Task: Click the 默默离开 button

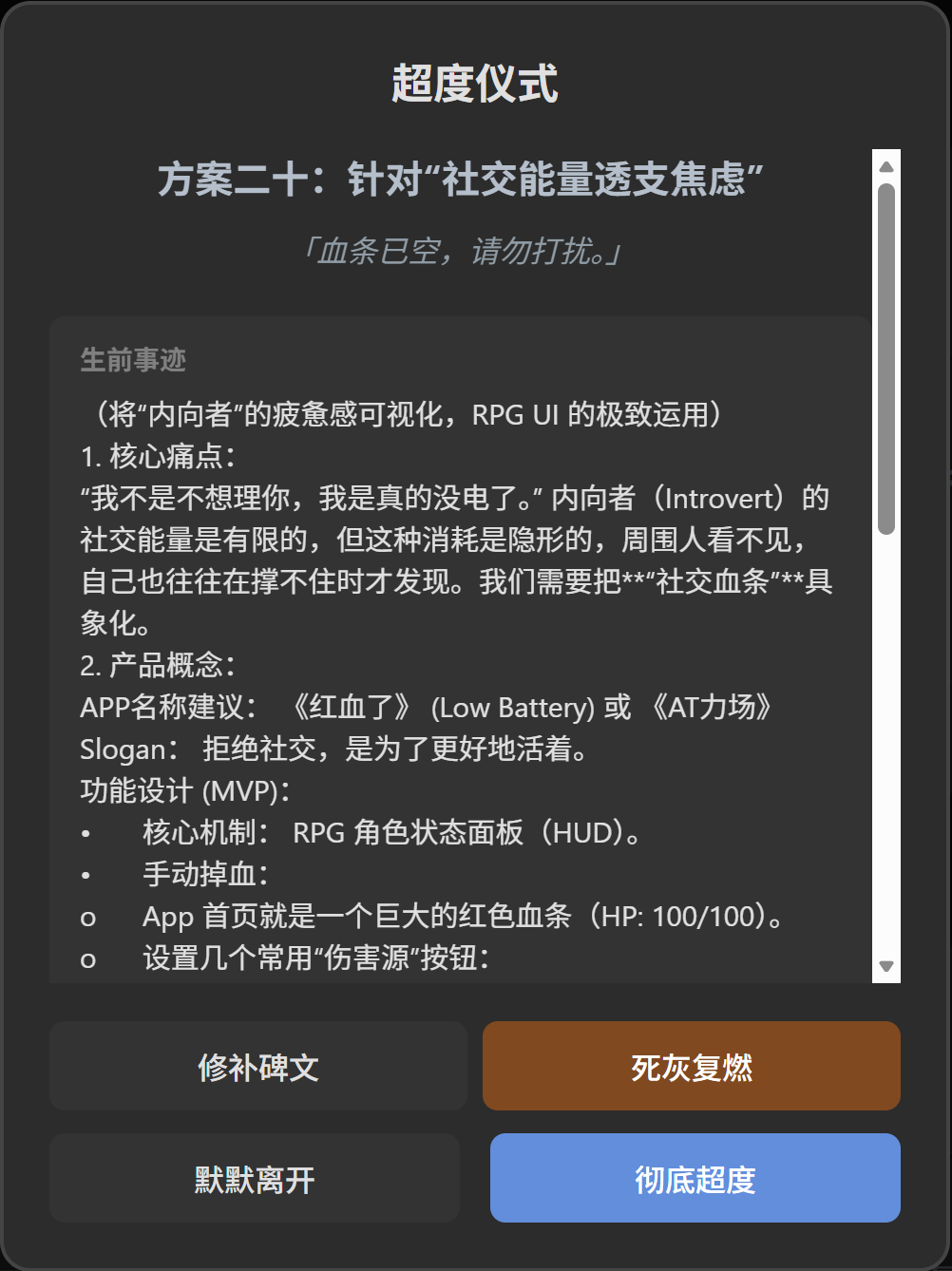Action: pyautogui.click(x=255, y=1178)
